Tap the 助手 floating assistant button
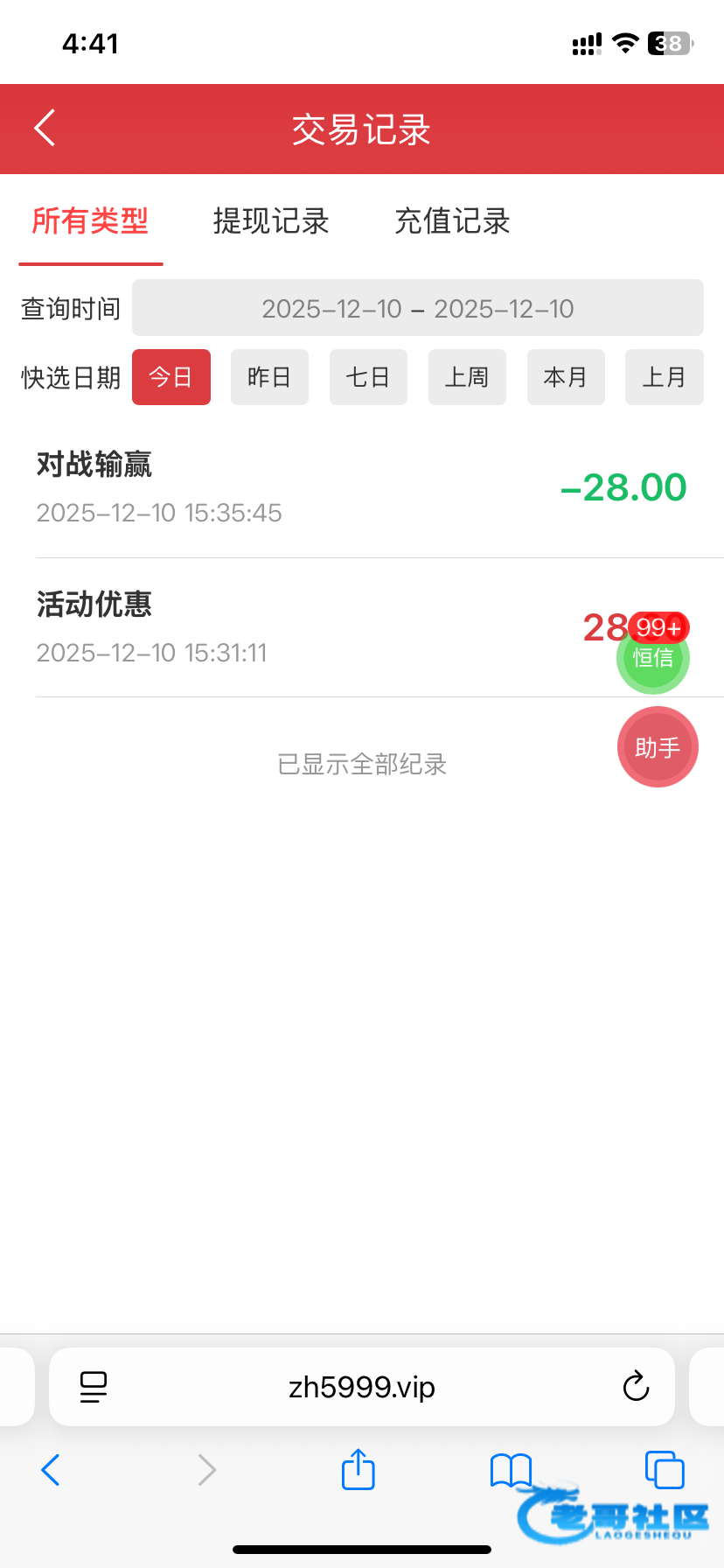The height and width of the screenshot is (1568, 724). [x=658, y=747]
